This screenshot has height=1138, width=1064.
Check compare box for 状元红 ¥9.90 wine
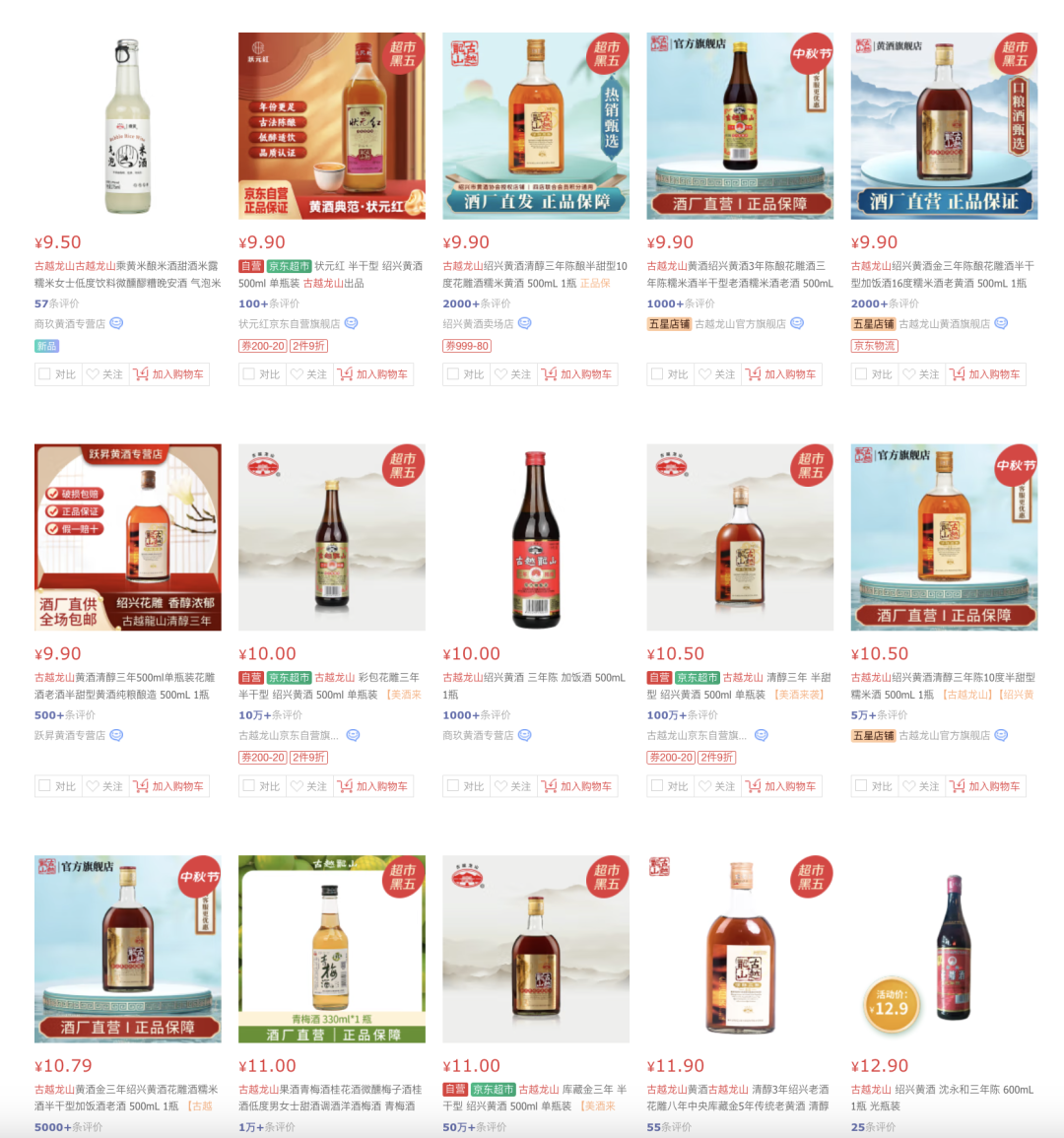click(248, 374)
